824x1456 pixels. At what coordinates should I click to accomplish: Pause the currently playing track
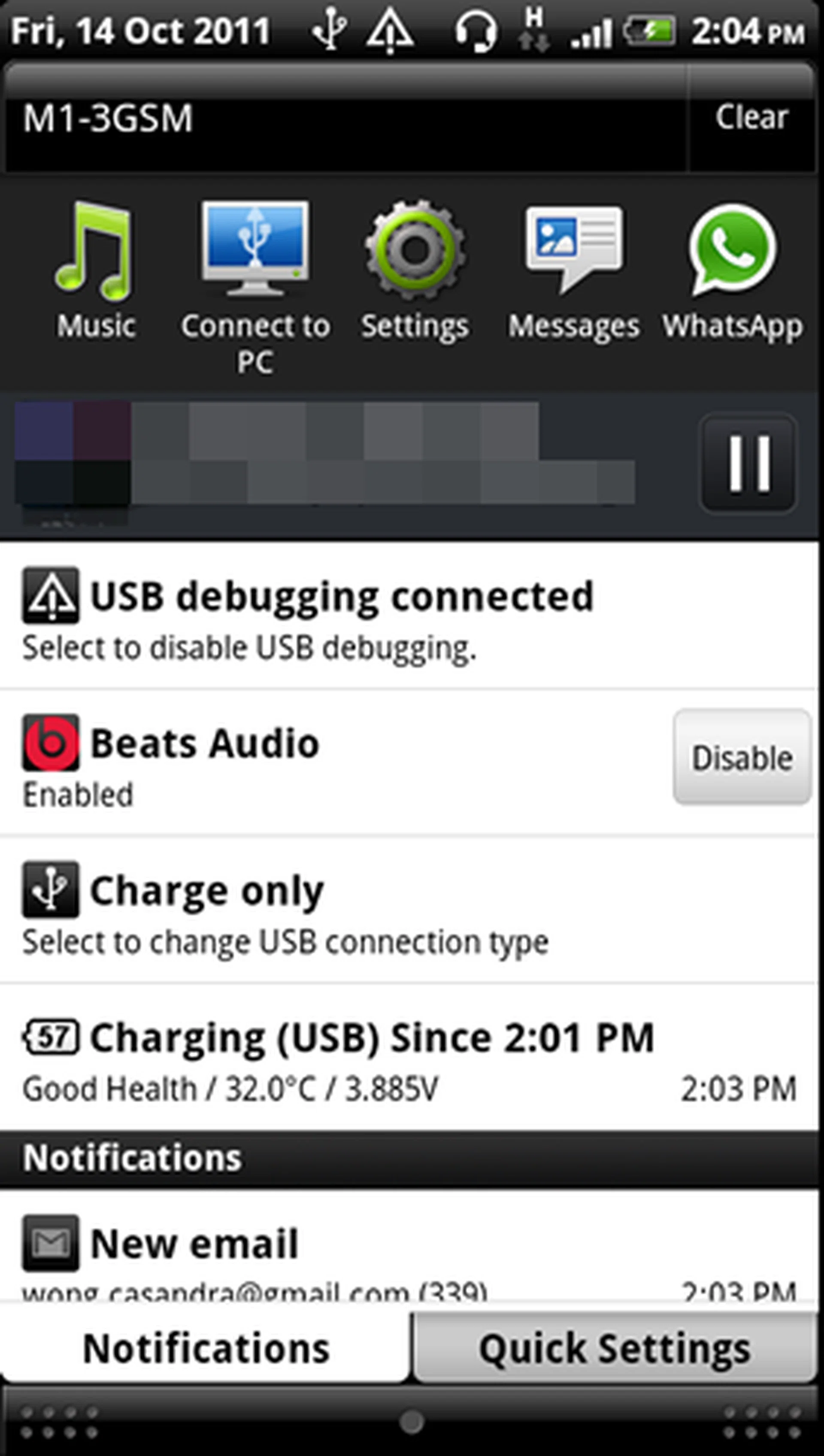tap(749, 463)
